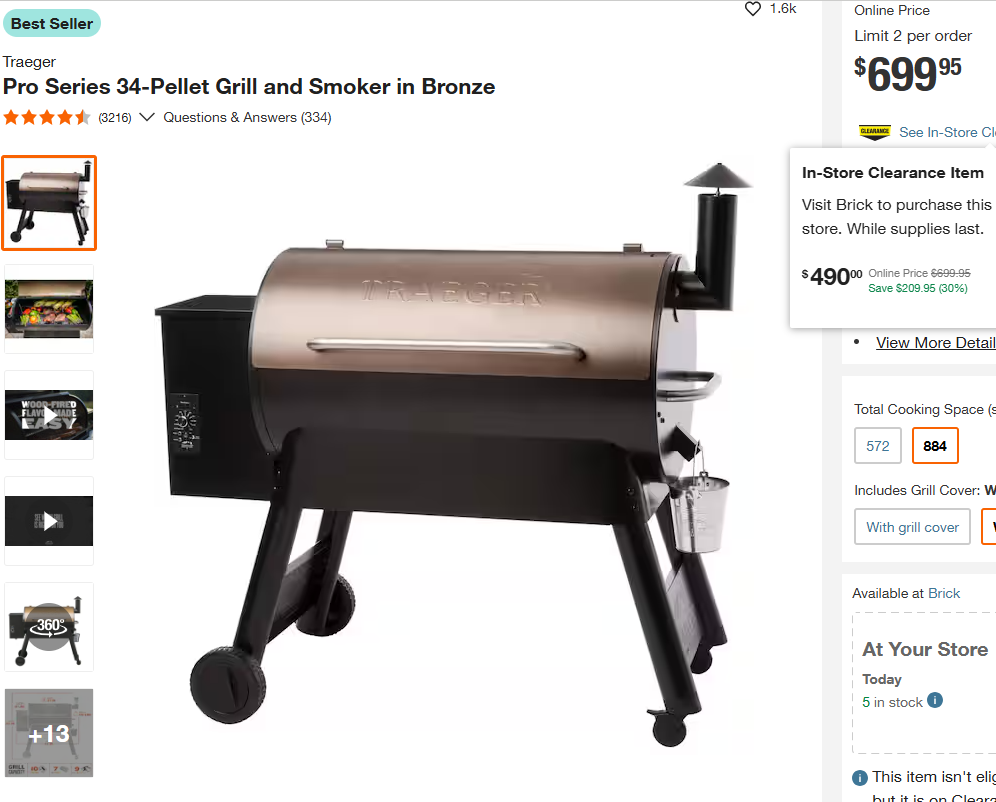Screen dimensions: 996x802
Task: Select the first grill thumbnail image
Action: (x=49, y=203)
